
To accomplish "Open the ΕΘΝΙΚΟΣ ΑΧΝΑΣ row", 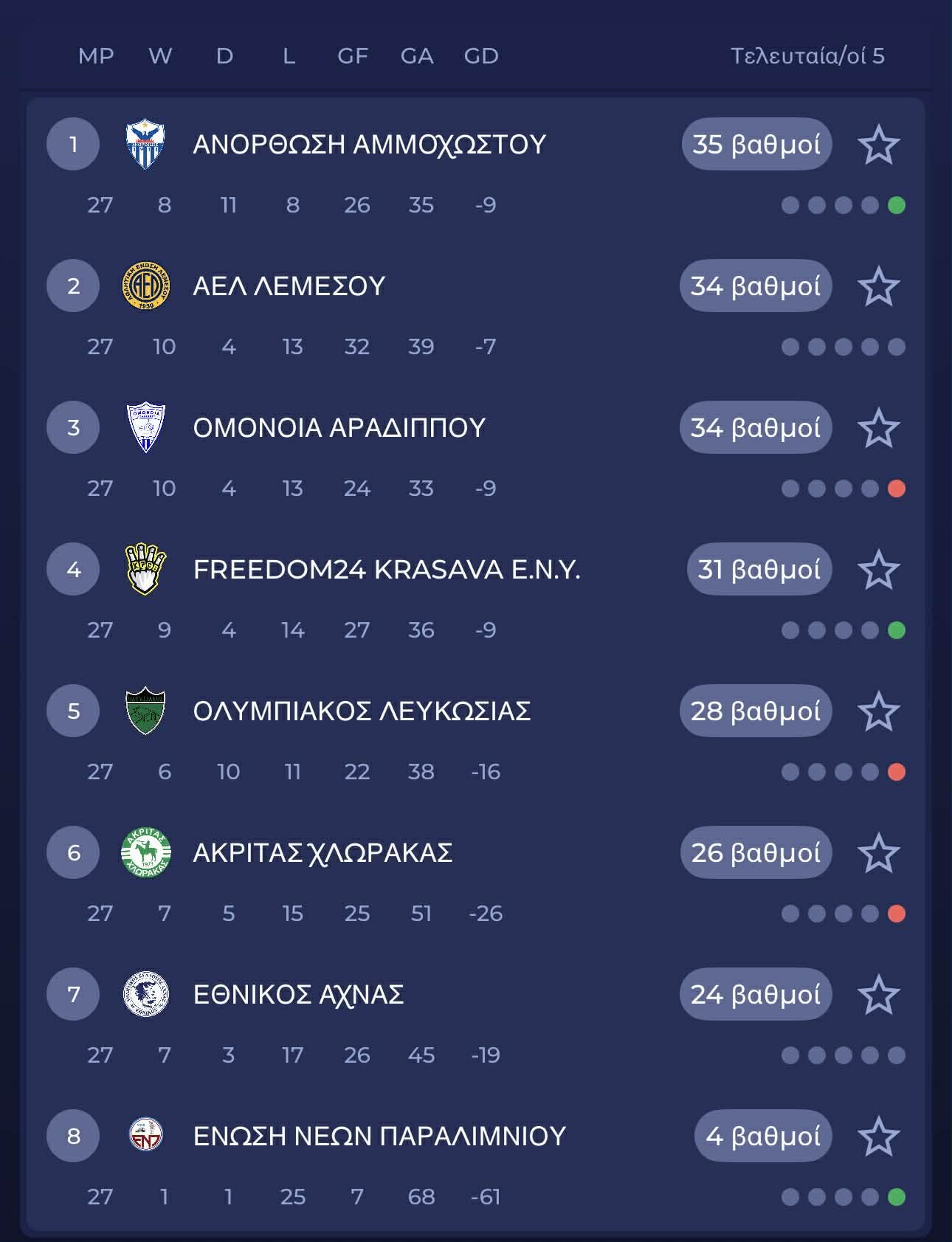I will 298,995.
